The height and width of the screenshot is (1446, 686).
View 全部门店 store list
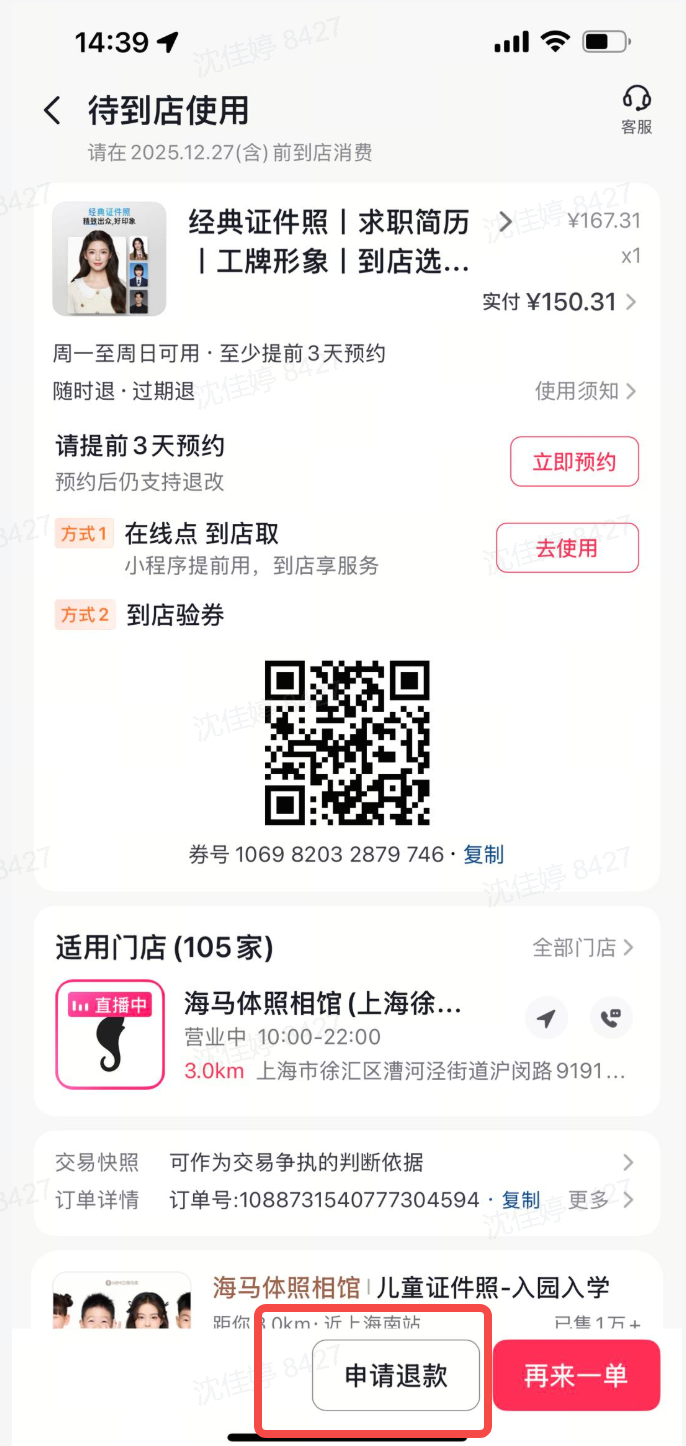[583, 947]
